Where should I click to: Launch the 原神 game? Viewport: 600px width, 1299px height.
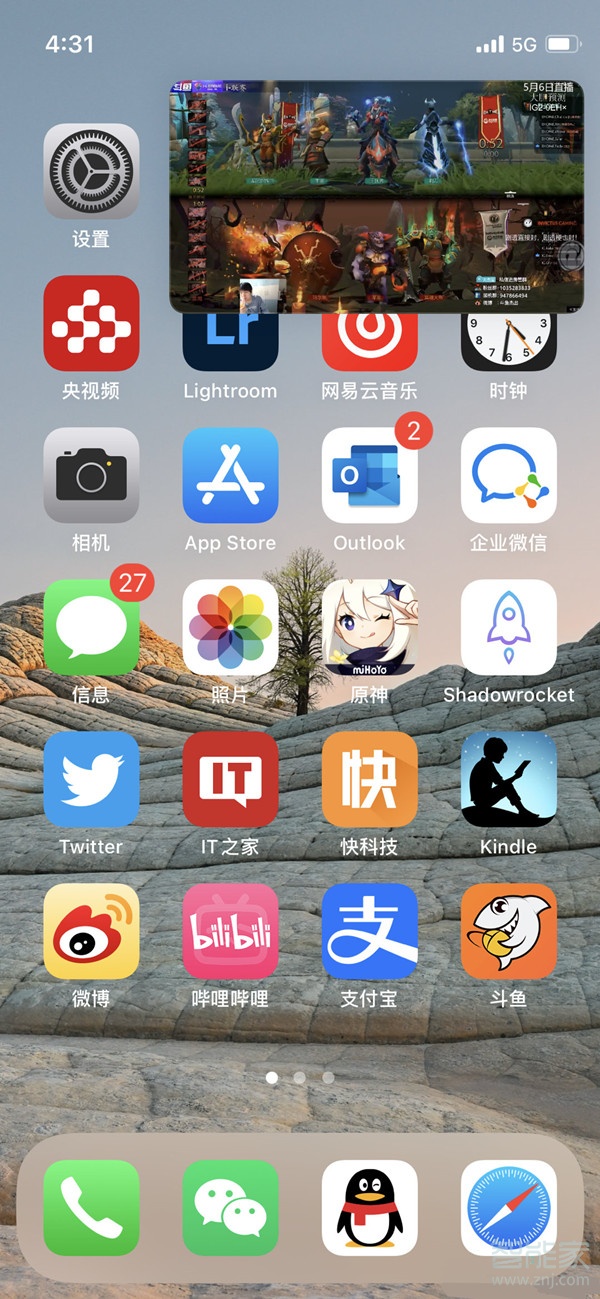click(x=369, y=627)
